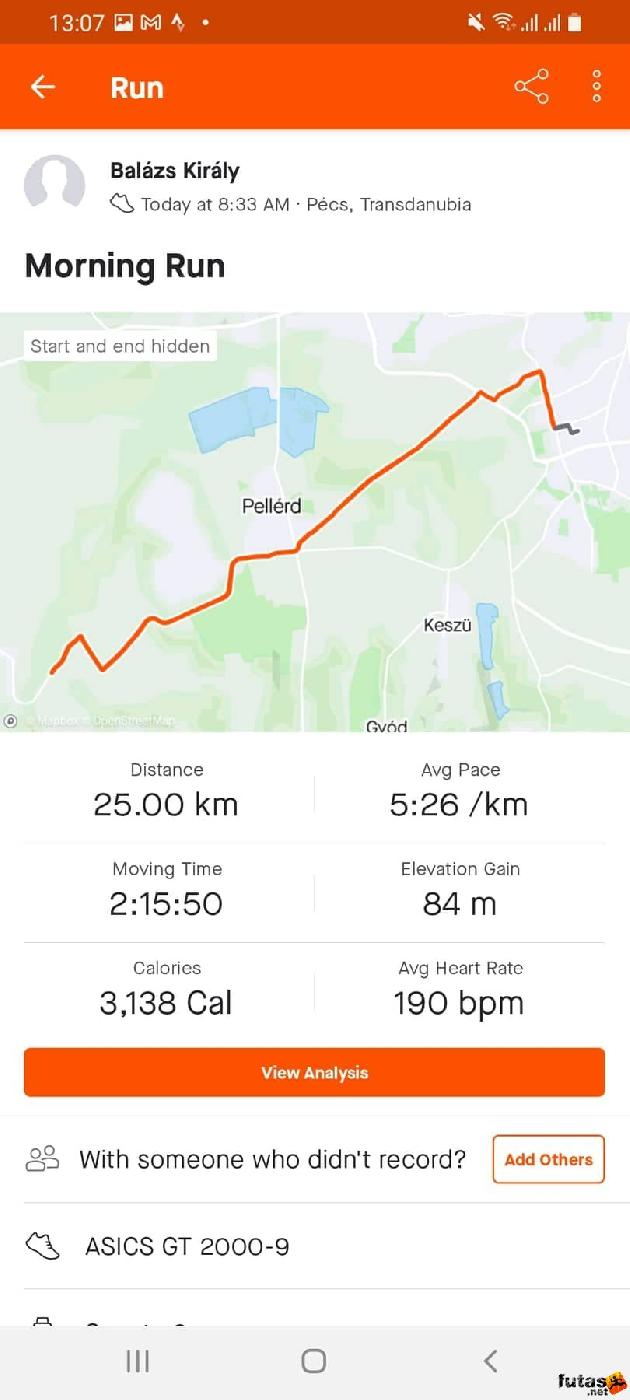The image size is (630, 1400).
Task: Open recent apps from navigation bar
Action: click(x=137, y=1360)
